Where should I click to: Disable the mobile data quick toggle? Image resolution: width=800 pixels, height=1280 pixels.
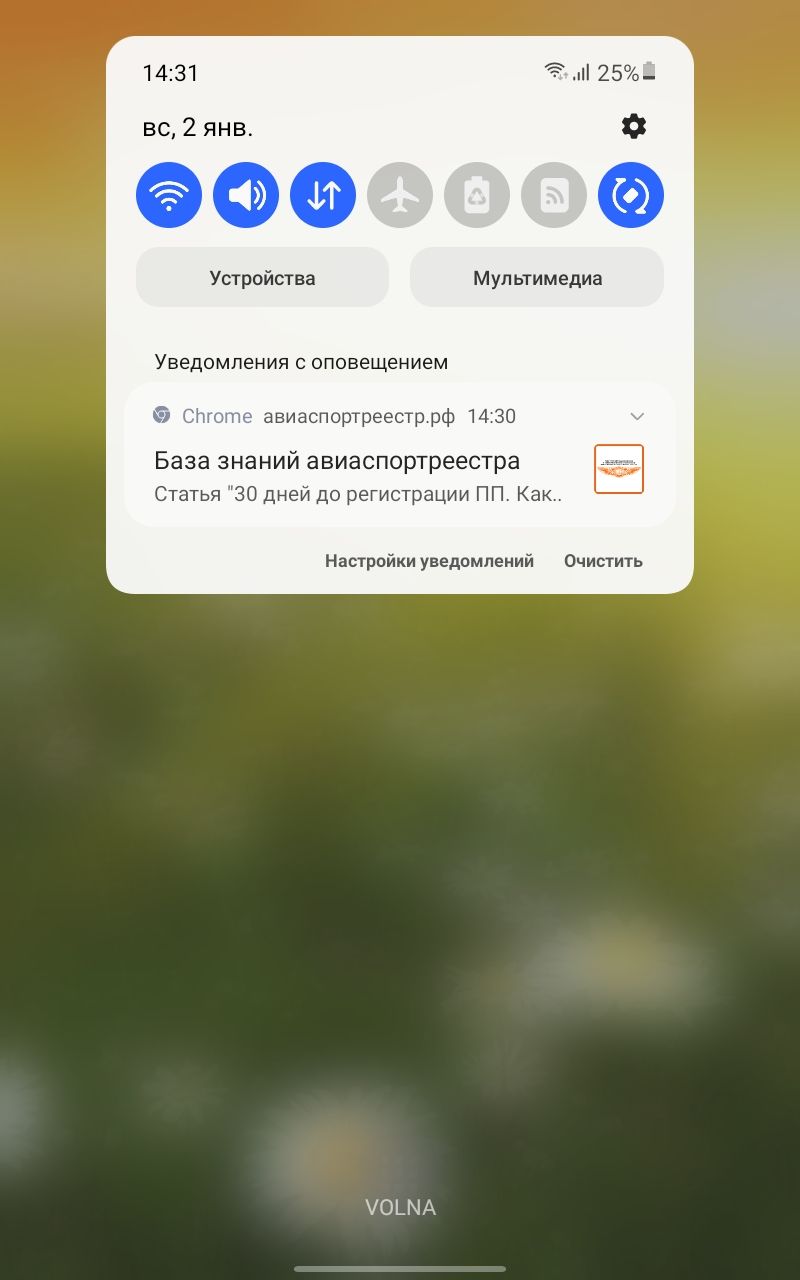coord(323,195)
